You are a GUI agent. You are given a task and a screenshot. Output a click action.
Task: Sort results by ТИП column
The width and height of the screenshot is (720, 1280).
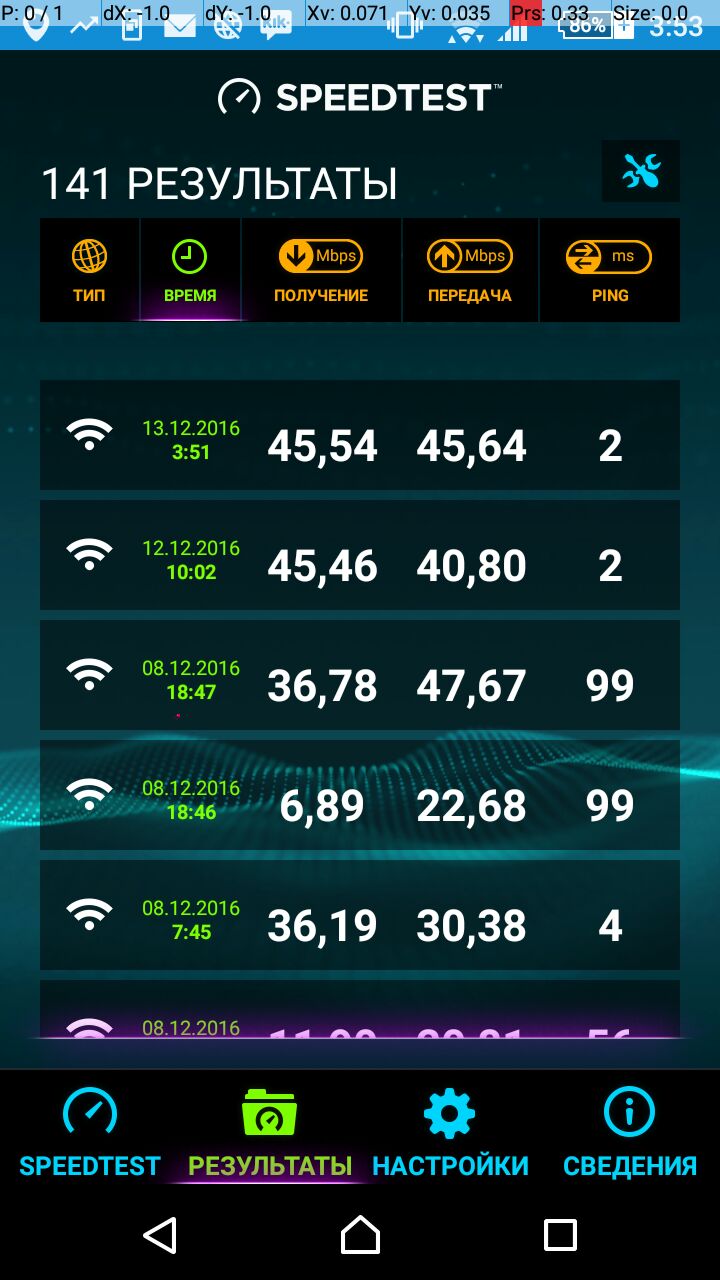pyautogui.click(x=89, y=271)
